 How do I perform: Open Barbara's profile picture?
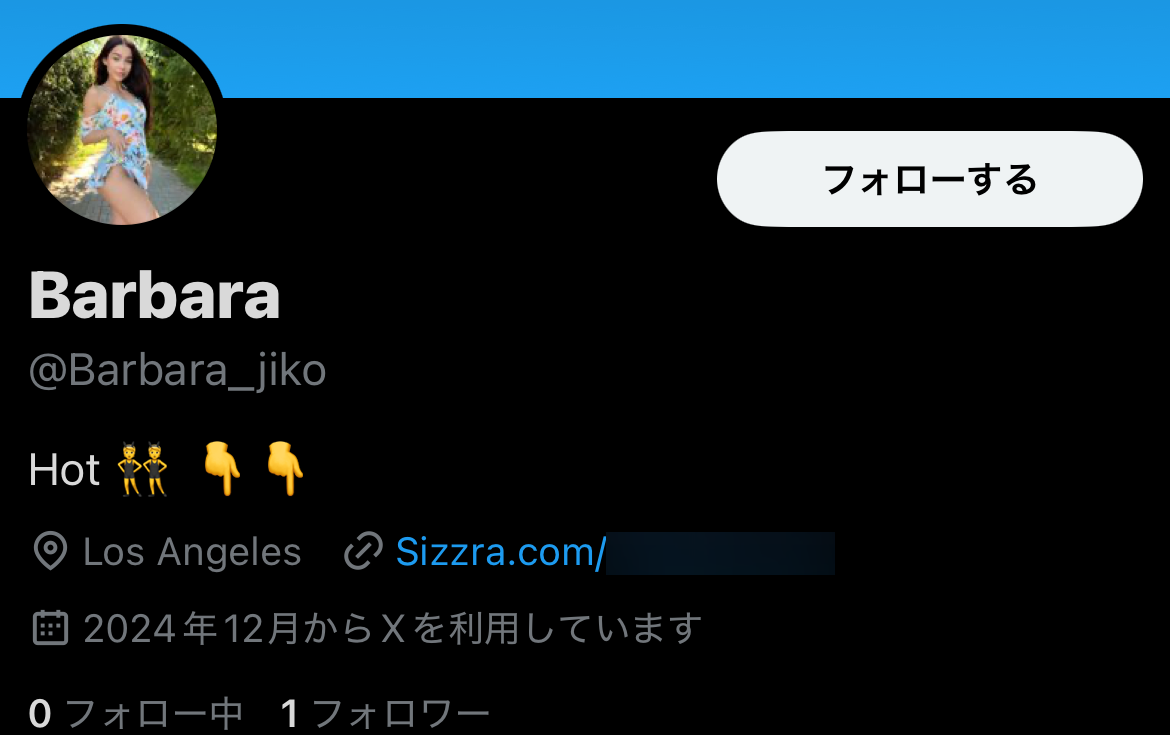122,130
